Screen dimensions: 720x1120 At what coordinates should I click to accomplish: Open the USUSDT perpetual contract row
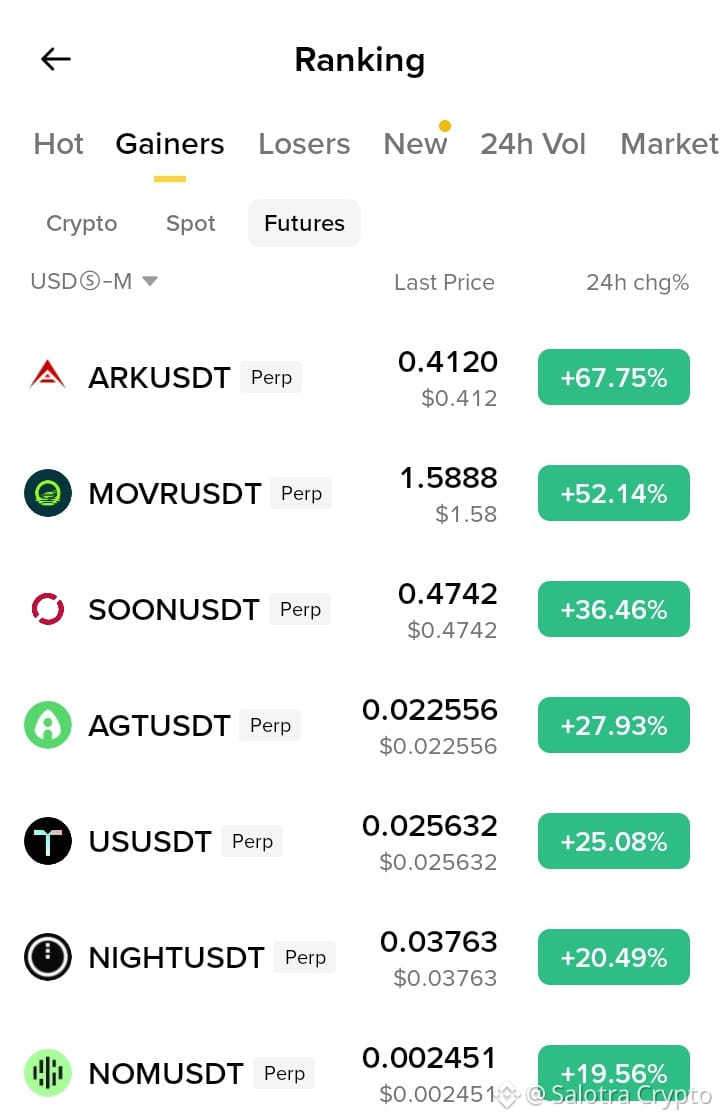[x=360, y=841]
